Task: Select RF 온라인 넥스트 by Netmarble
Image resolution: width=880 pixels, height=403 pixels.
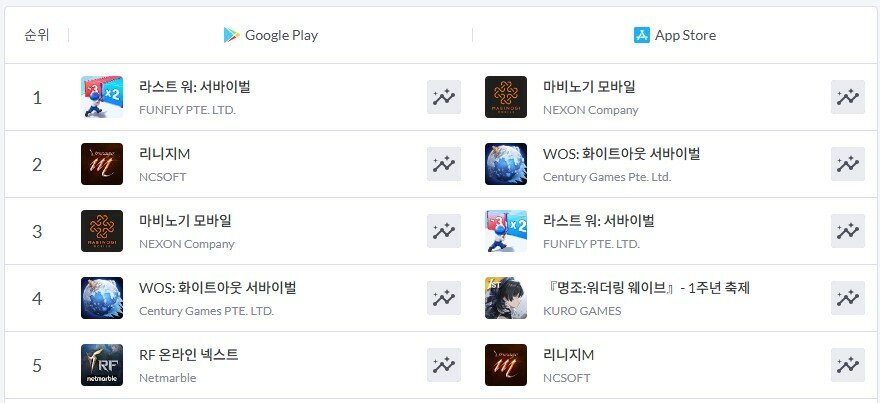Action: [x=188, y=355]
